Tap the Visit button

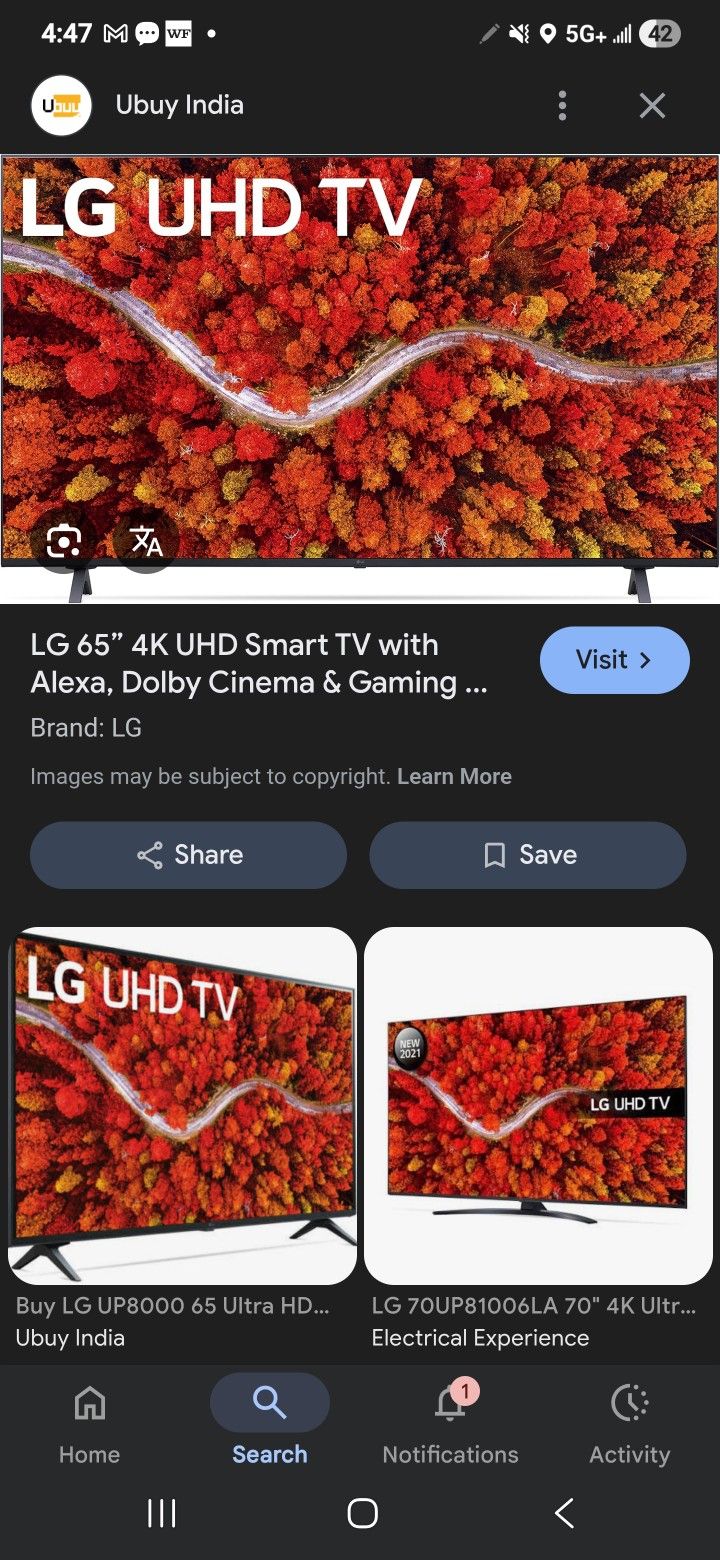tap(614, 660)
